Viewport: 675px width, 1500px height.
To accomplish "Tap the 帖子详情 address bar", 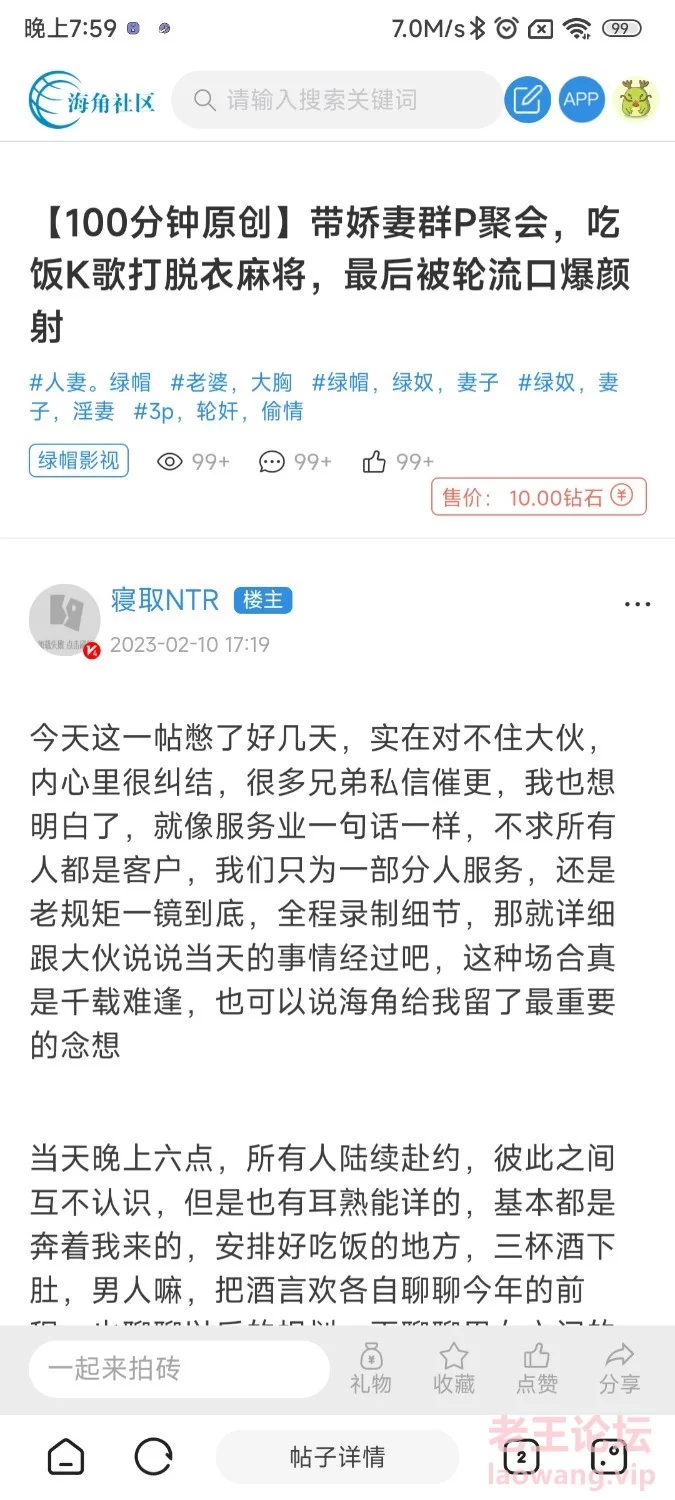I will (337, 1457).
